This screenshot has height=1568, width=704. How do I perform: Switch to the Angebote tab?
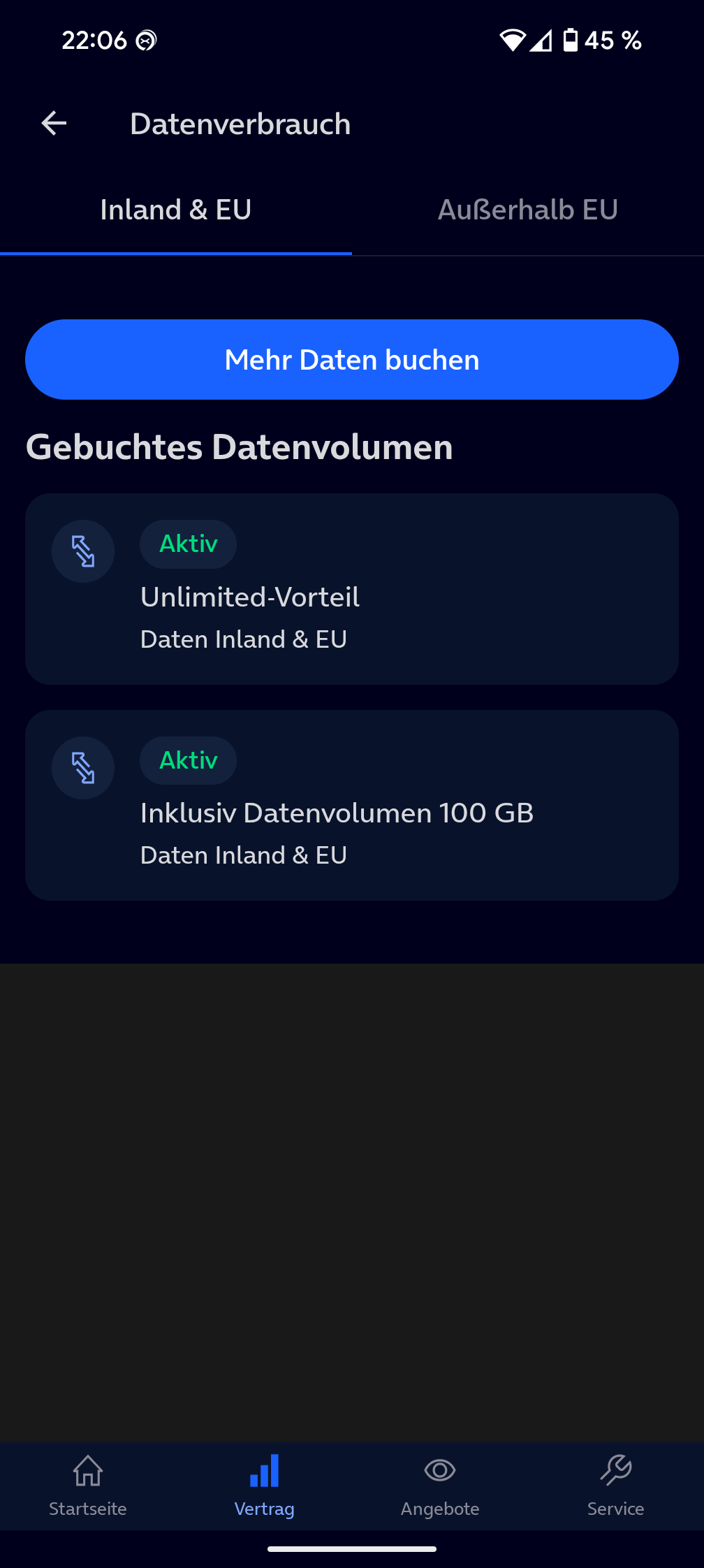(440, 1486)
